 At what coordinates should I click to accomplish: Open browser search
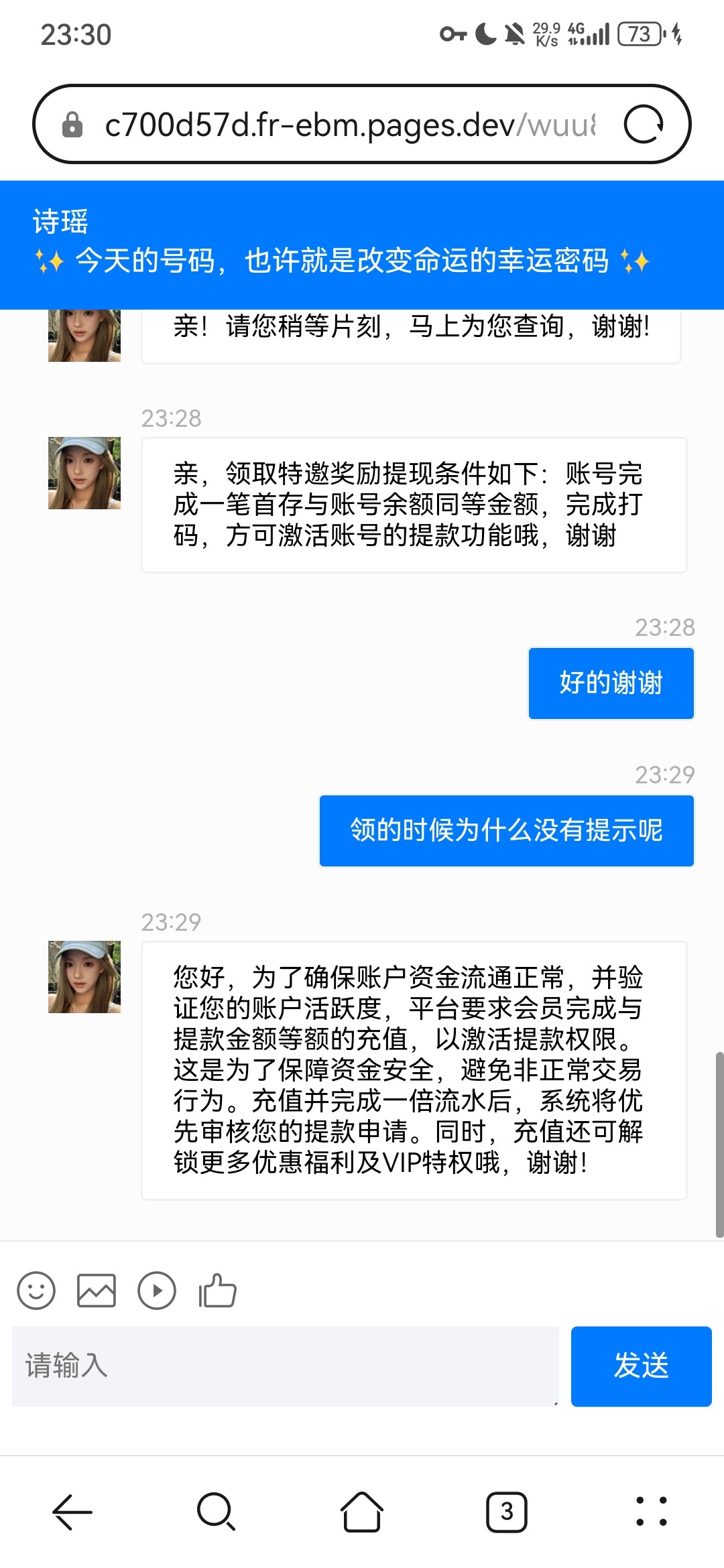point(216,1512)
